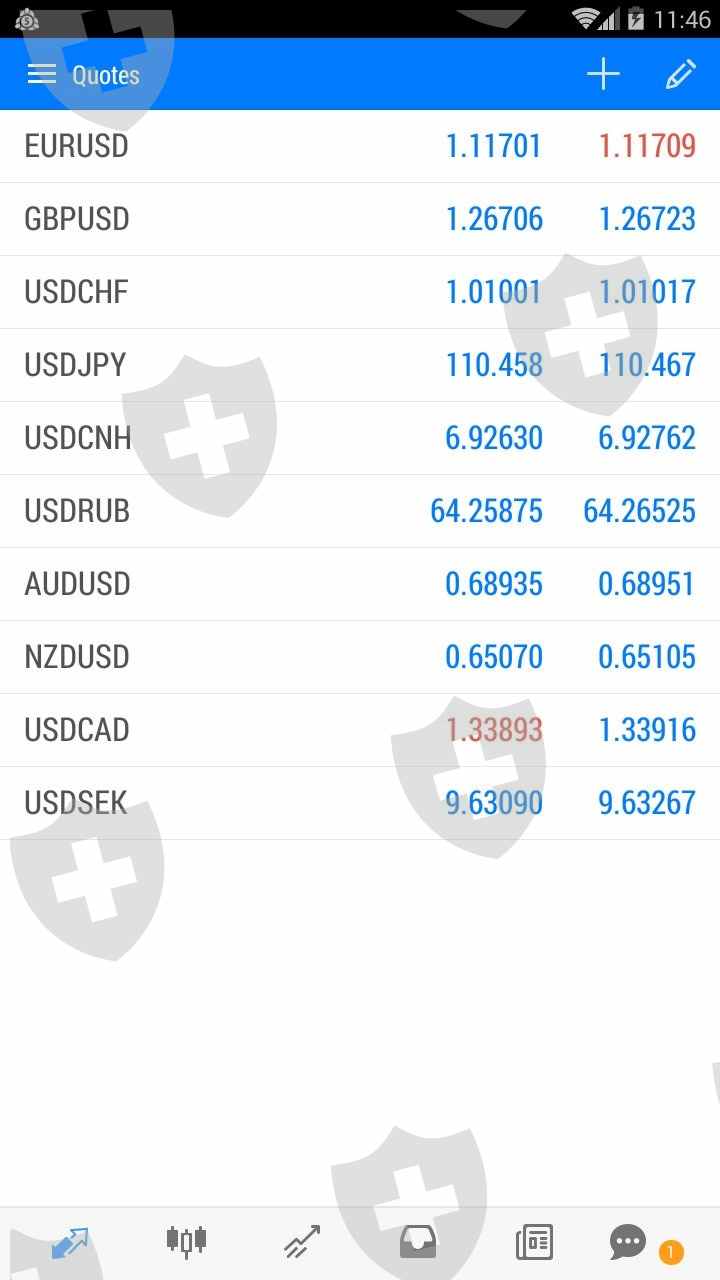Open the history inbox tab
The image size is (720, 1280).
(x=418, y=1242)
